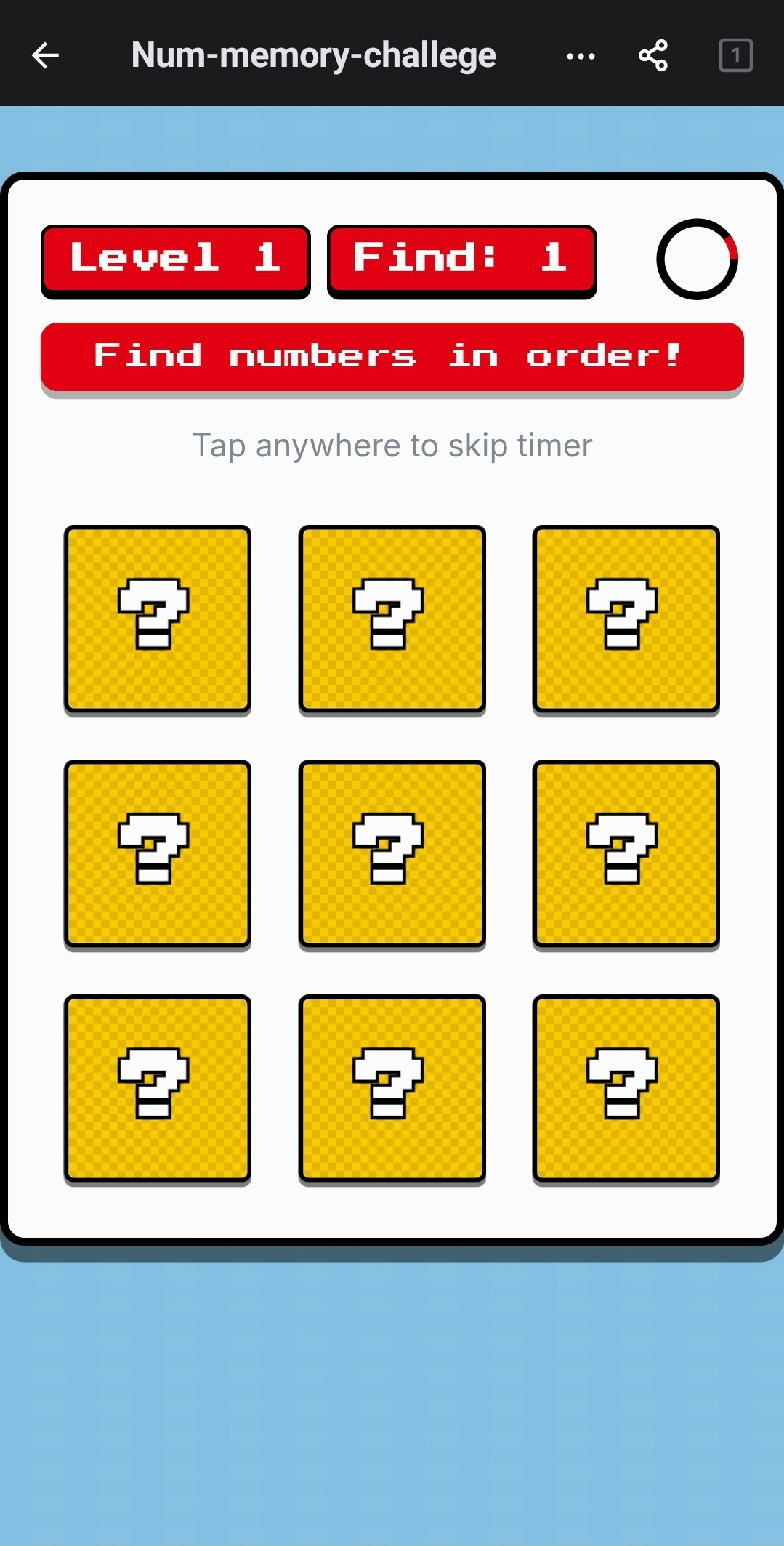Tap the top-center question mark tile
The height and width of the screenshot is (1546, 784).
click(x=392, y=619)
